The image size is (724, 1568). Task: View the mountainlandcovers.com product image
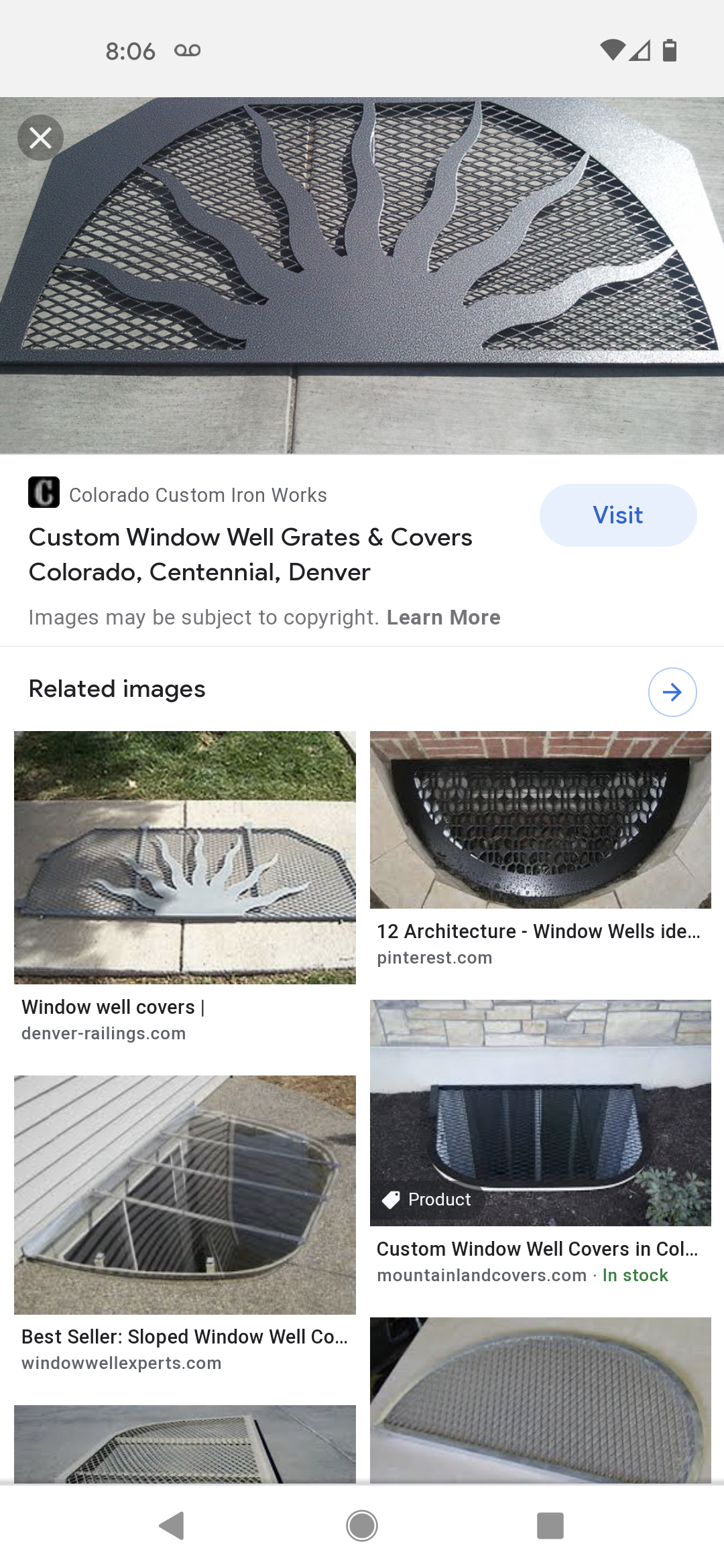tap(540, 1112)
